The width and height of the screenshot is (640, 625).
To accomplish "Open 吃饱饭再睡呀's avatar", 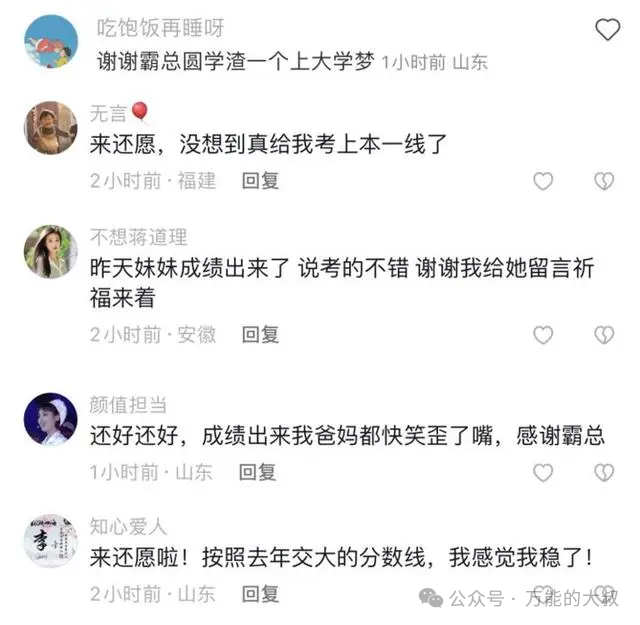I will pos(50,42).
